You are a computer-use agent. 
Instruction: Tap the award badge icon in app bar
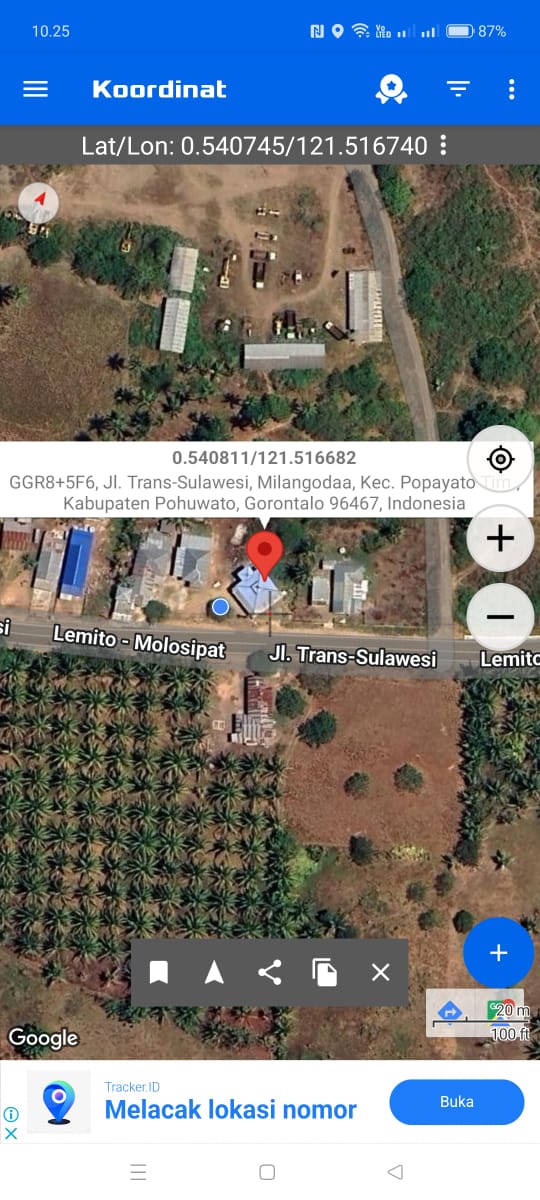tap(391, 89)
